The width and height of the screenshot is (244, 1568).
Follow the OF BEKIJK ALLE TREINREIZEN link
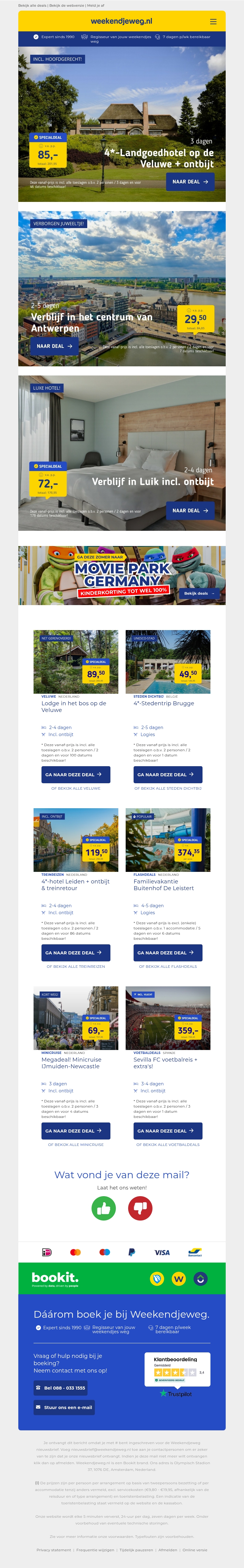pos(76,966)
